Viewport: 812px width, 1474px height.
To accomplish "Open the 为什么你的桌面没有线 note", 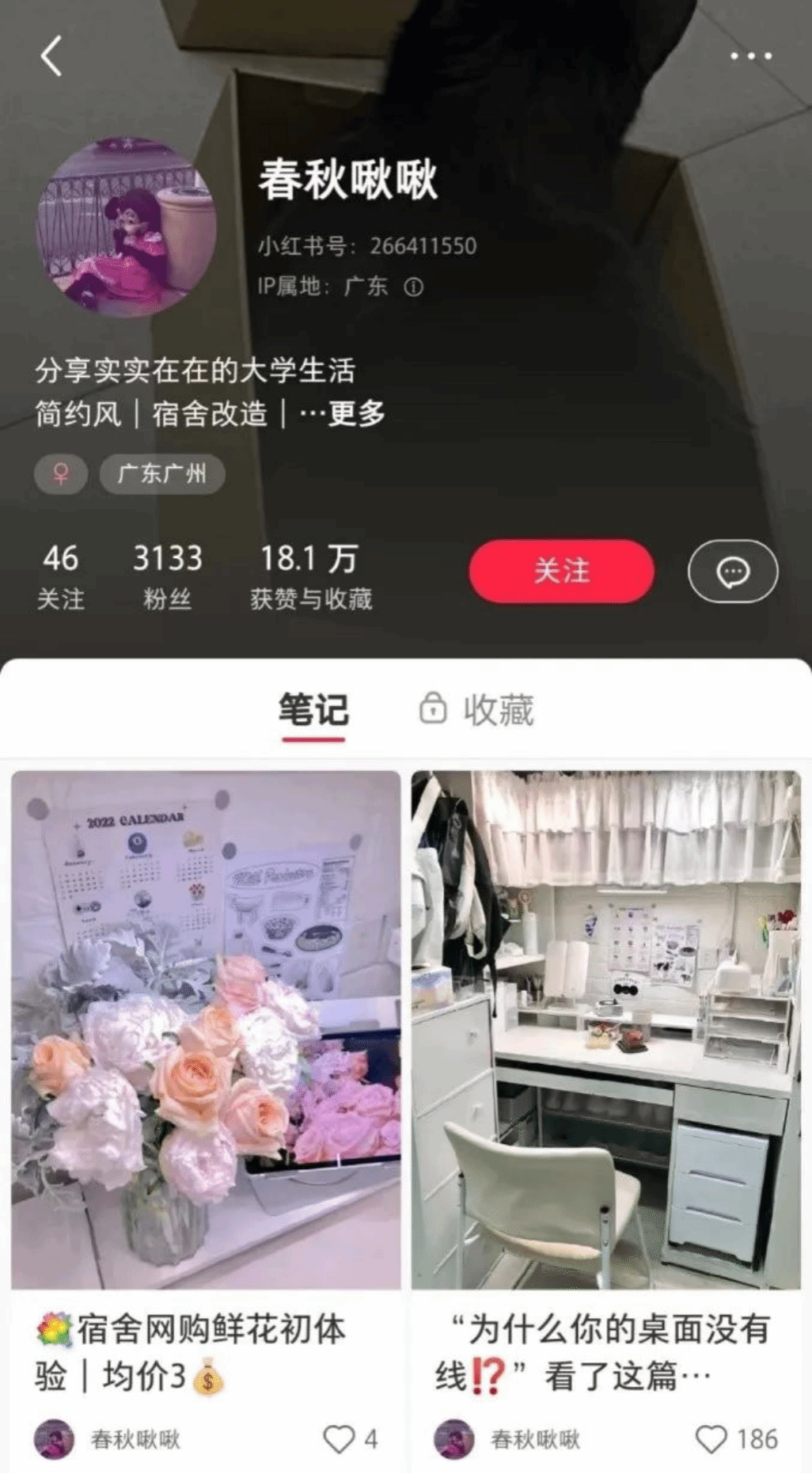I will 606,1029.
